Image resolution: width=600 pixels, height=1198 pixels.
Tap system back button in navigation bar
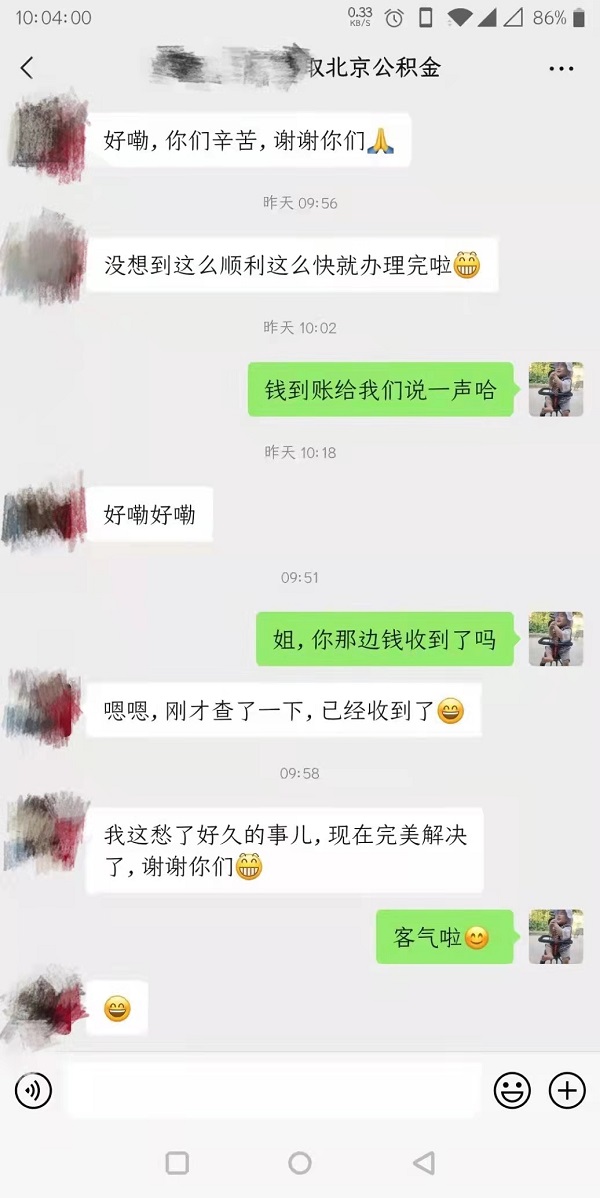423,1162
